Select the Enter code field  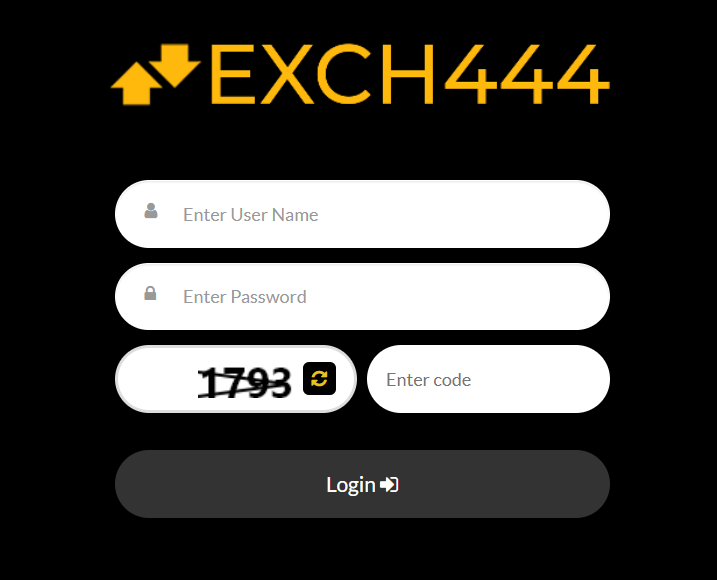[x=488, y=380]
